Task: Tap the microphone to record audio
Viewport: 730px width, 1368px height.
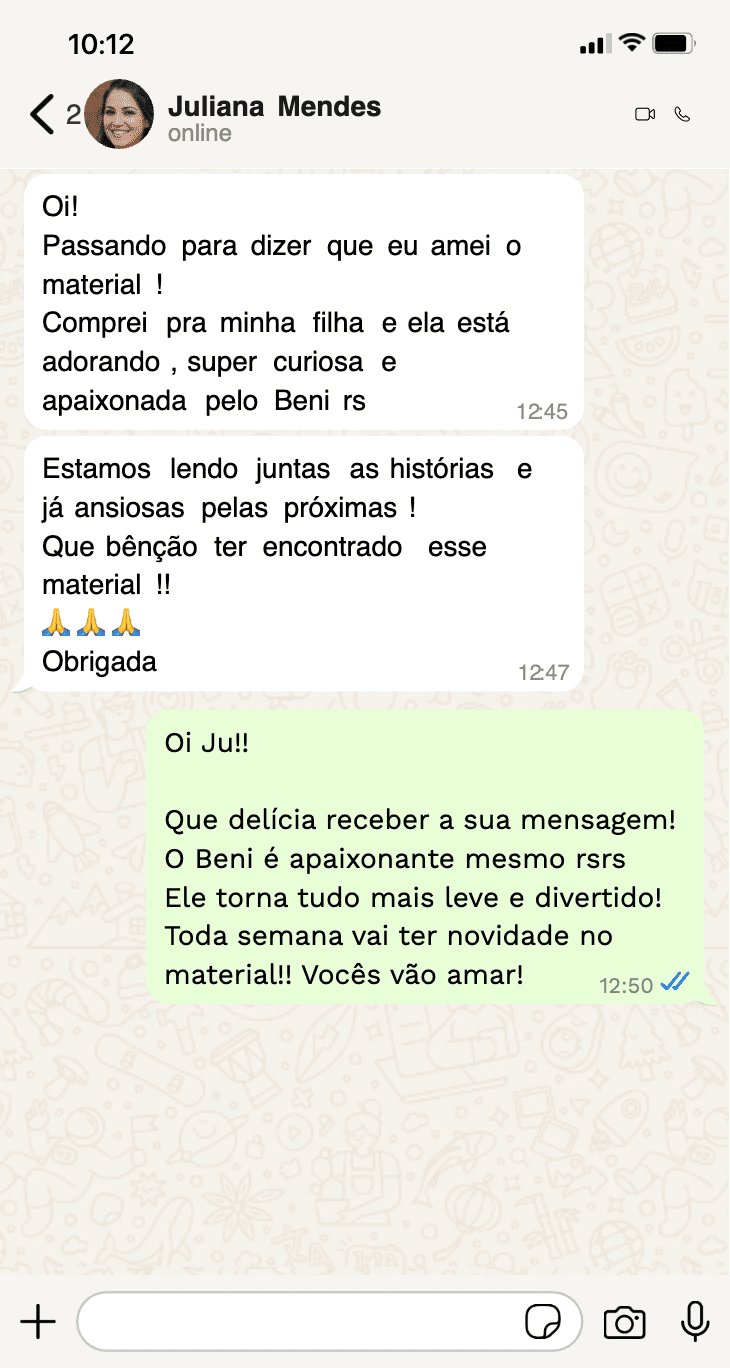Action: point(695,1322)
